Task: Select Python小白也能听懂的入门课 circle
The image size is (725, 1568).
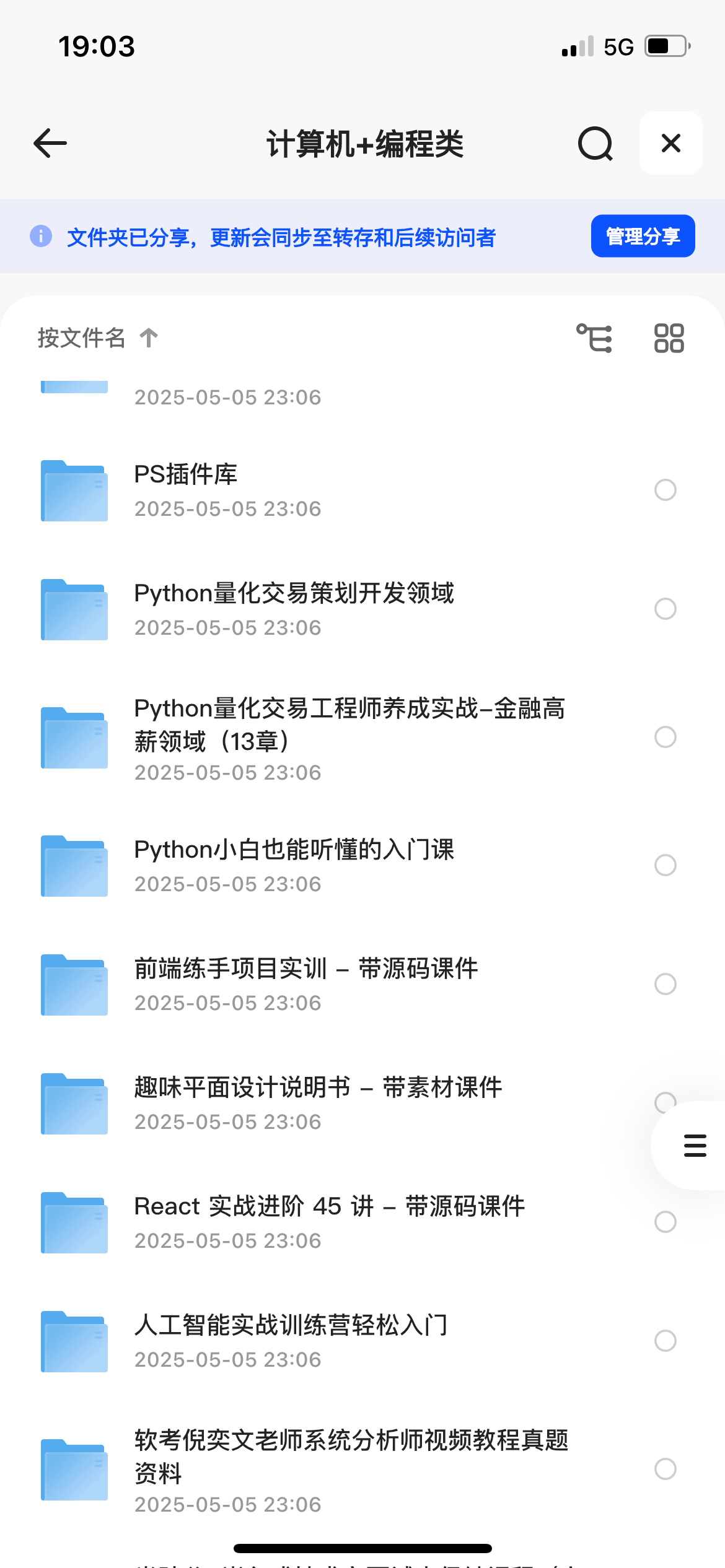Action: pyautogui.click(x=665, y=865)
